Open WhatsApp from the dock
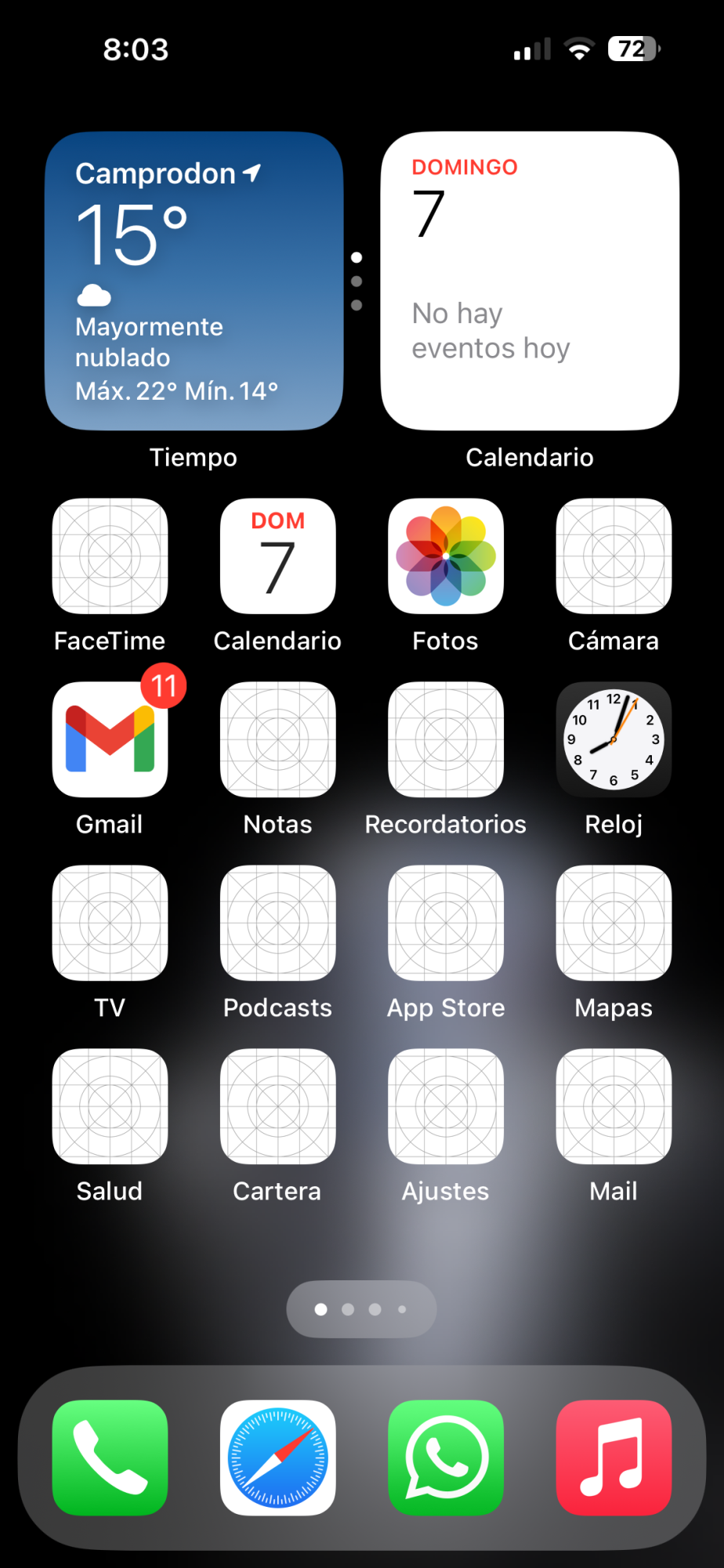The width and height of the screenshot is (724, 1568). point(446,1458)
